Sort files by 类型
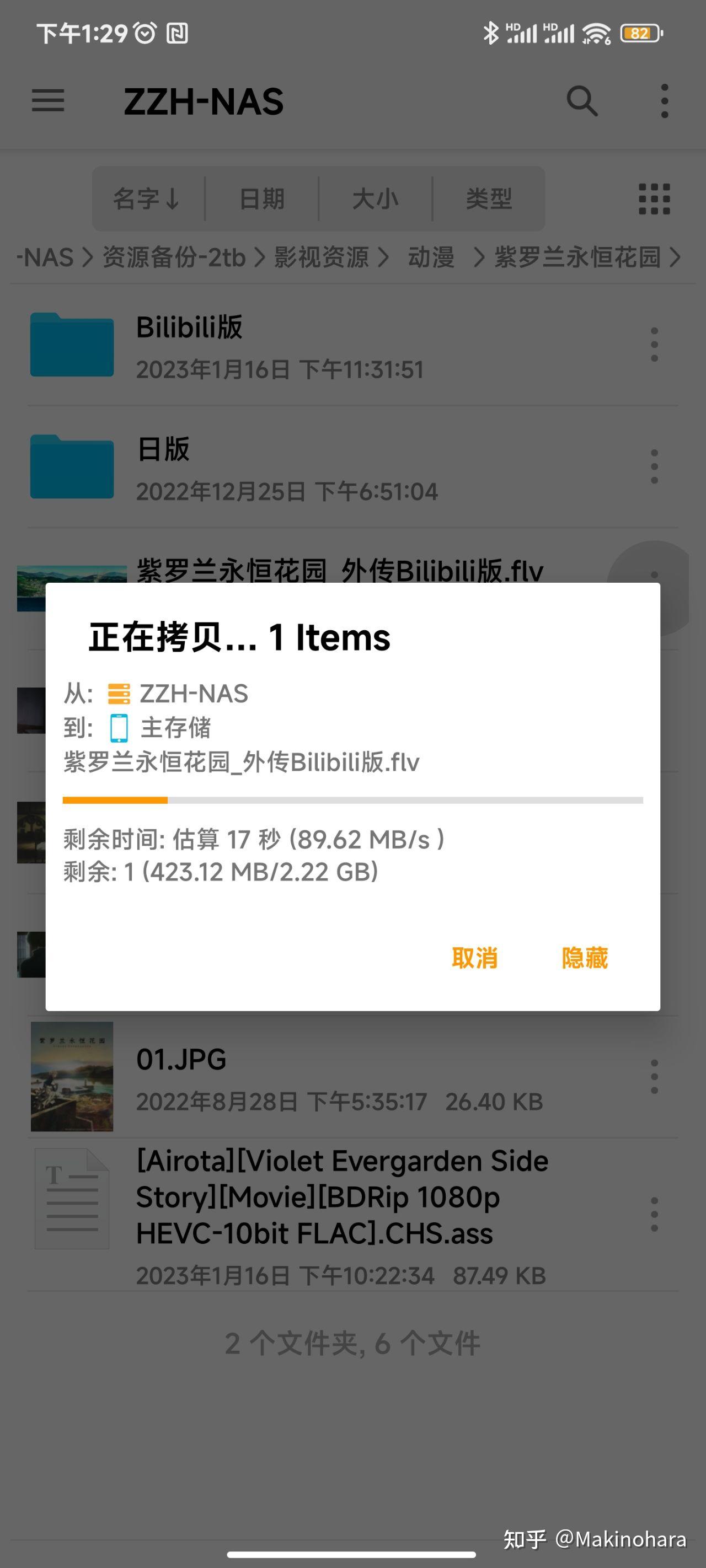706x1568 pixels. (489, 199)
